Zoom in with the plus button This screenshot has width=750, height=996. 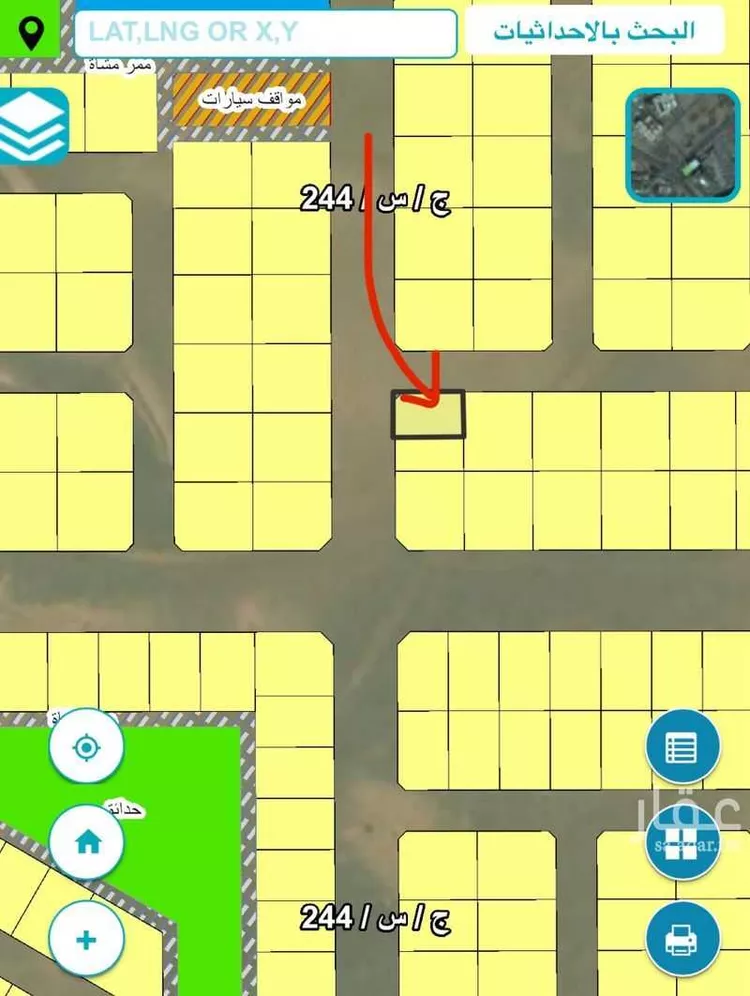[x=86, y=939]
